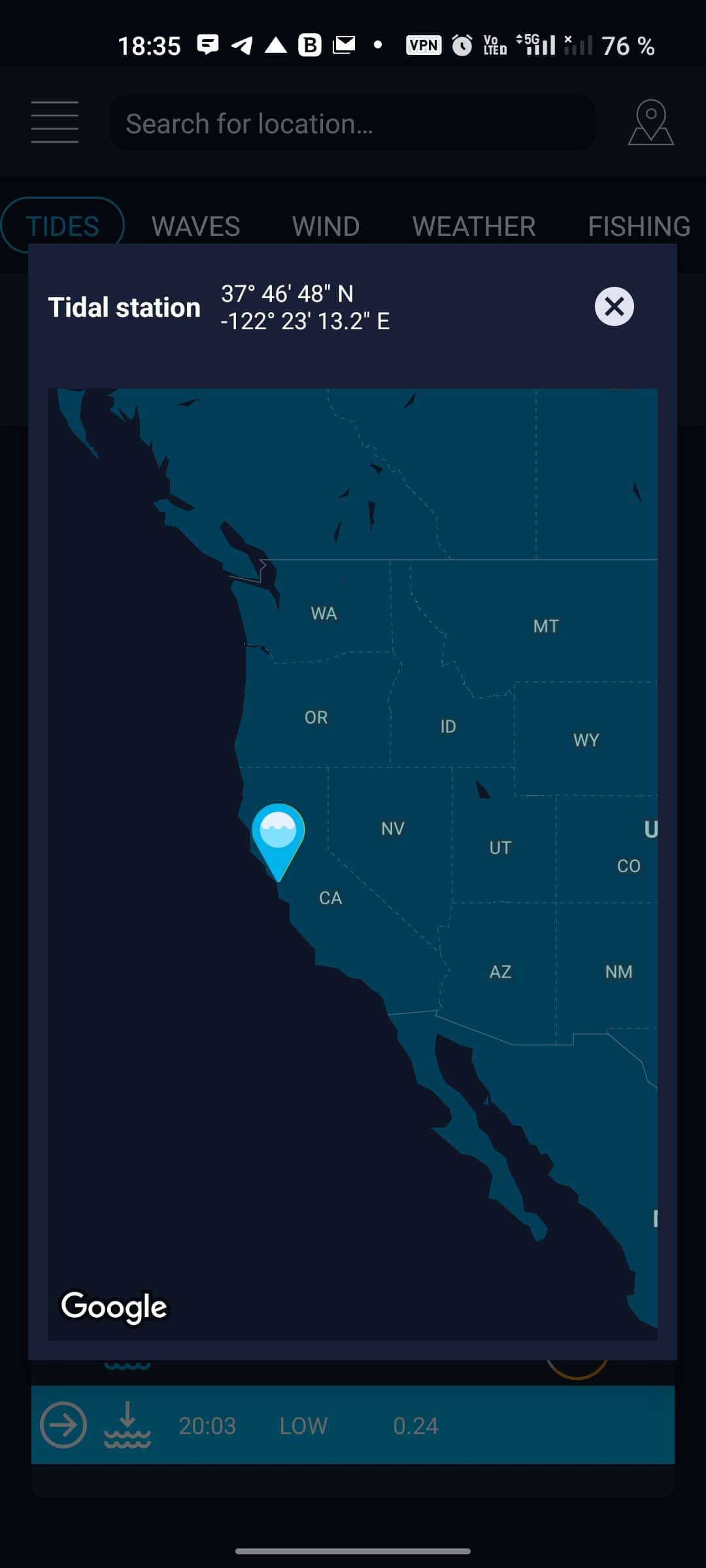Close the Tidal station map dialog
The image size is (706, 1568).
(614, 306)
